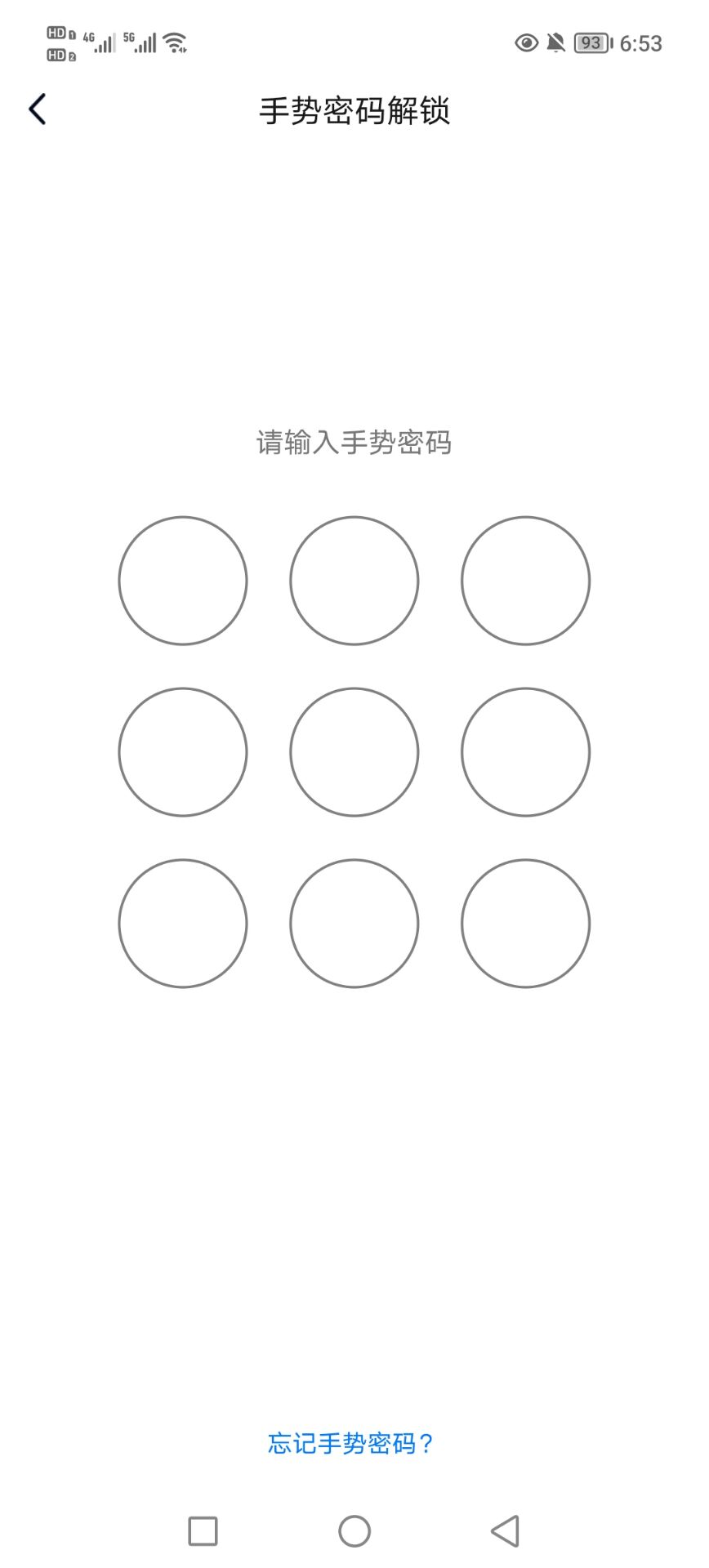Tap the center gesture circle
Image resolution: width=709 pixels, height=1568 pixels.
tap(354, 752)
